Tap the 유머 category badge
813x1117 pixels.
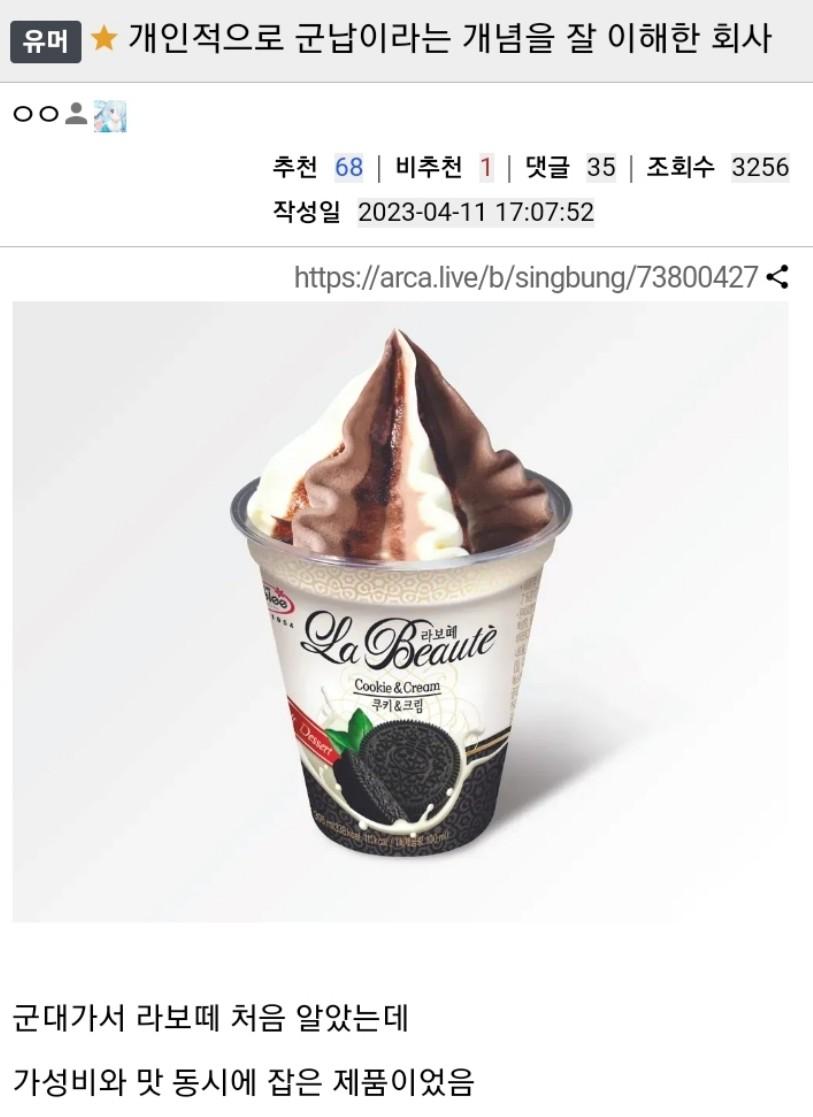pos(45,41)
